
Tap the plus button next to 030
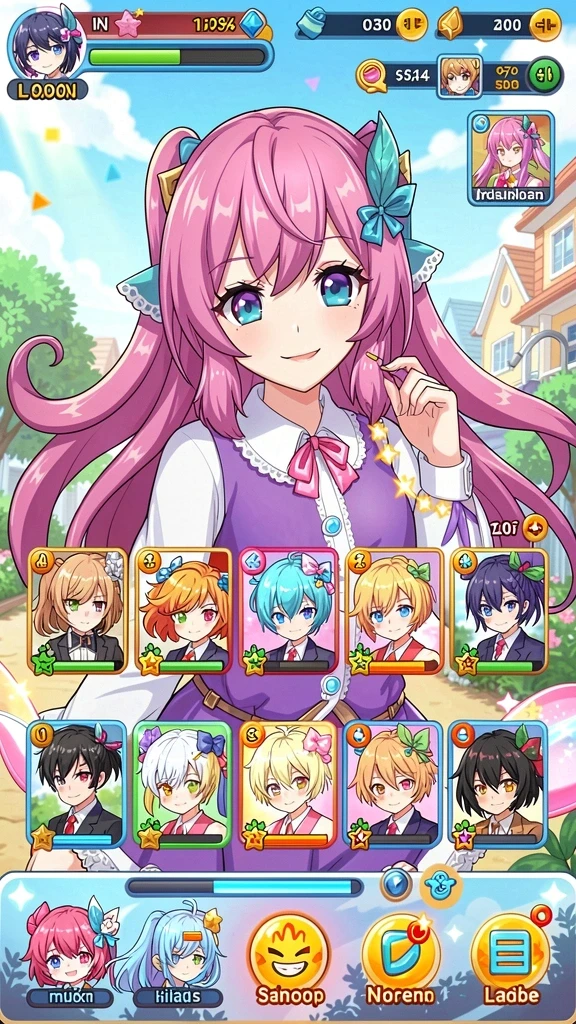pyautogui.click(x=412, y=25)
